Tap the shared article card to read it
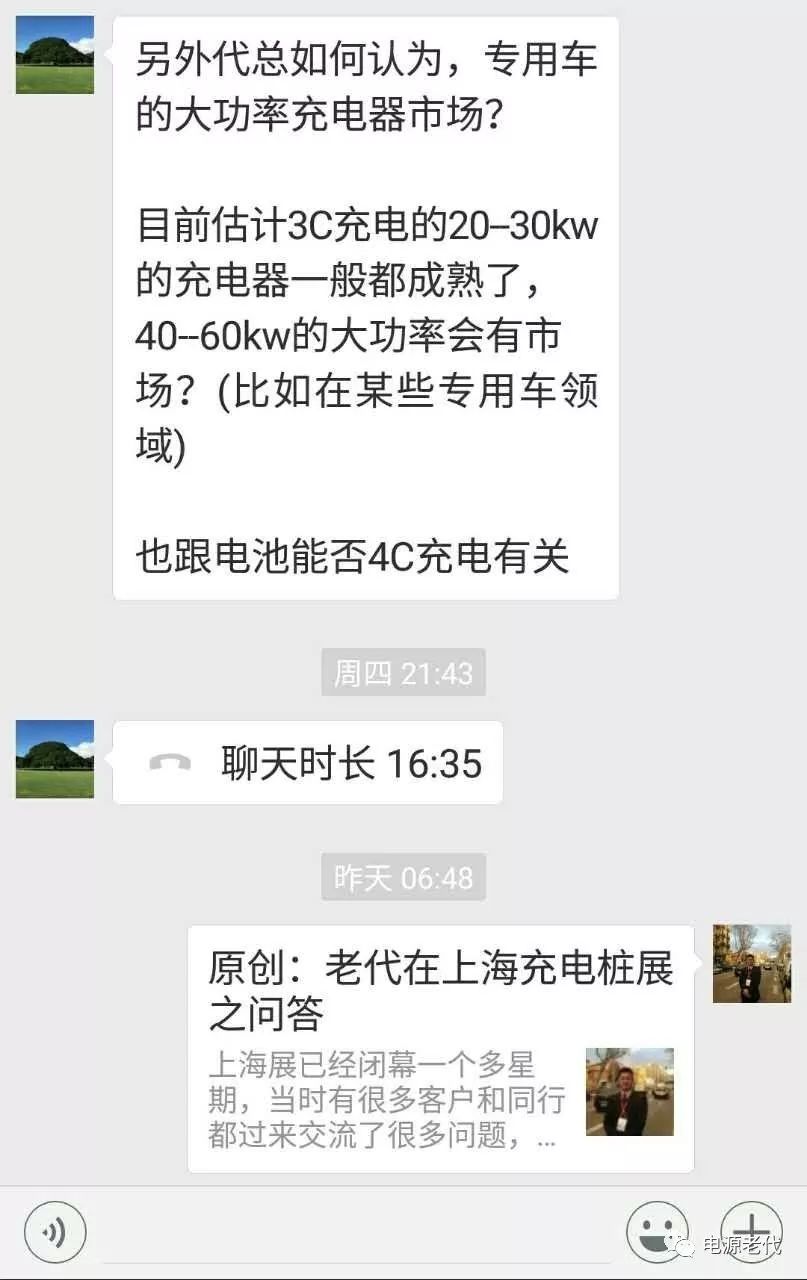 coord(445,1045)
